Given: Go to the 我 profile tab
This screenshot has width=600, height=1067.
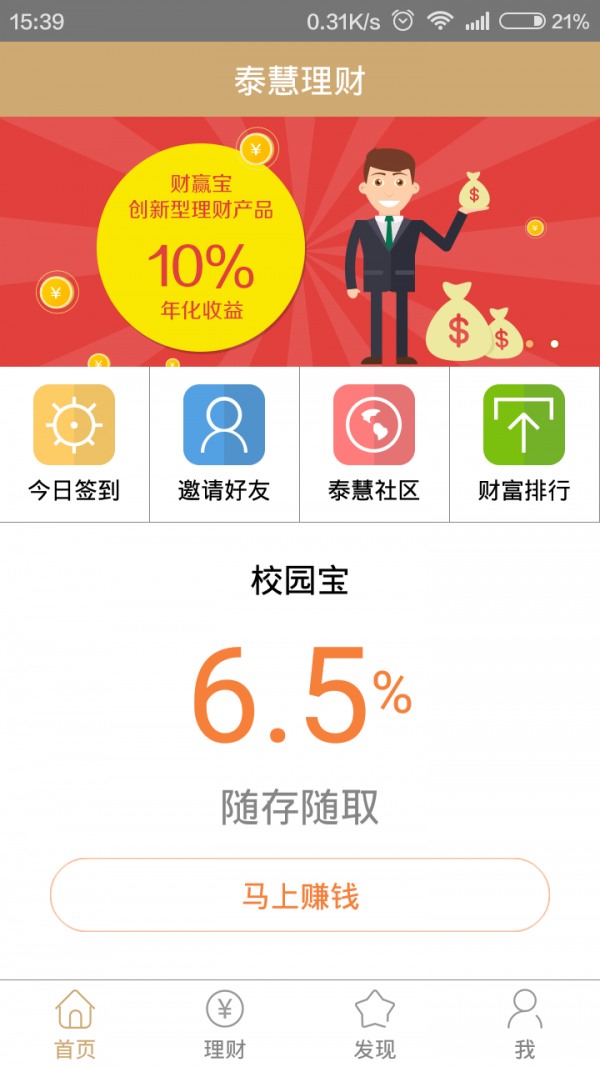Looking at the screenshot, I should coord(525,1024).
